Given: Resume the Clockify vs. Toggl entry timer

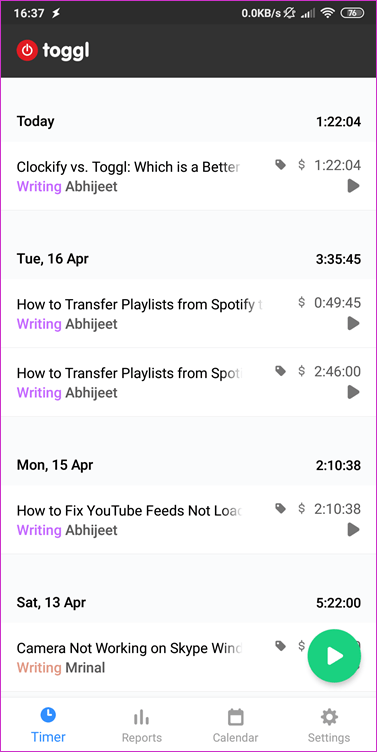Looking at the screenshot, I should (x=353, y=186).
